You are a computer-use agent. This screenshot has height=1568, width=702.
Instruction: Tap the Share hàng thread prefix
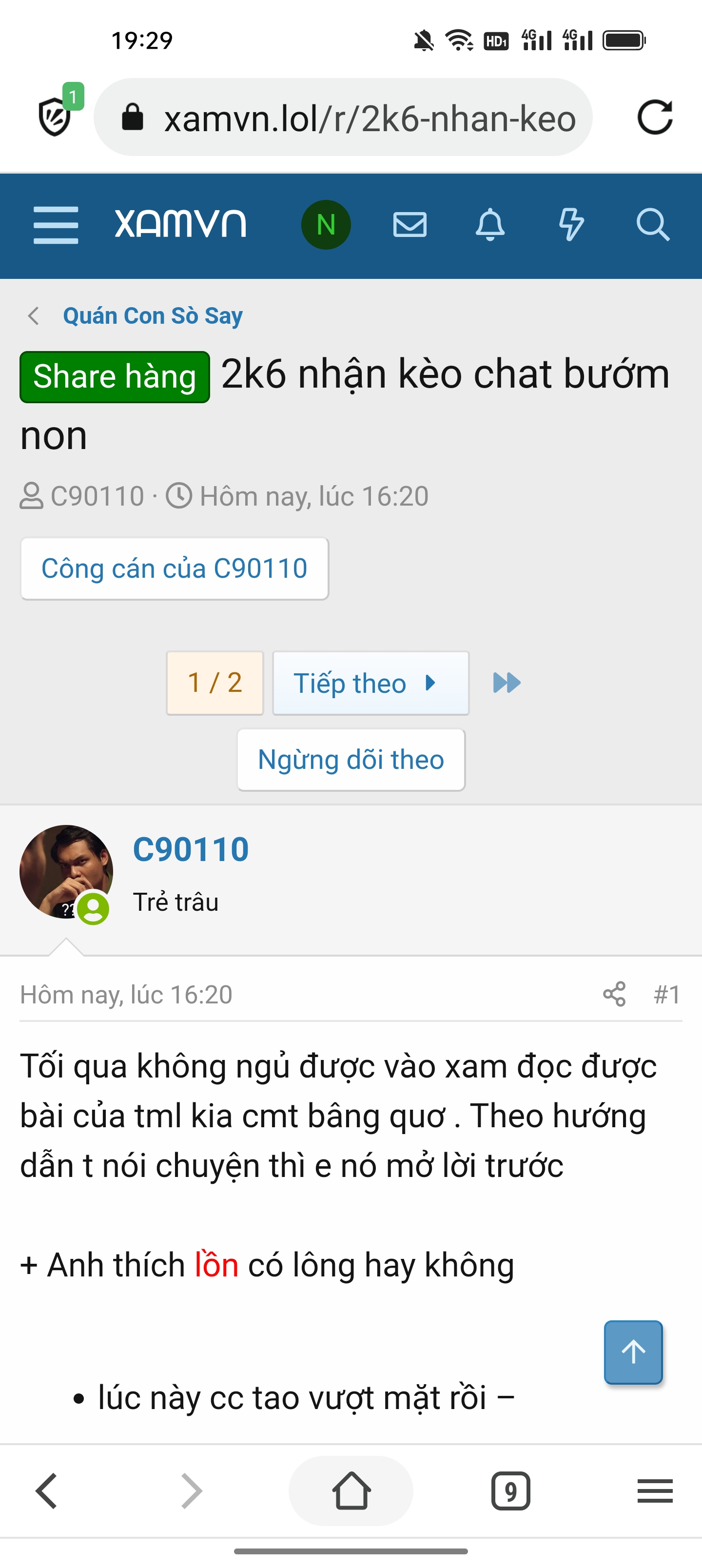click(x=115, y=377)
